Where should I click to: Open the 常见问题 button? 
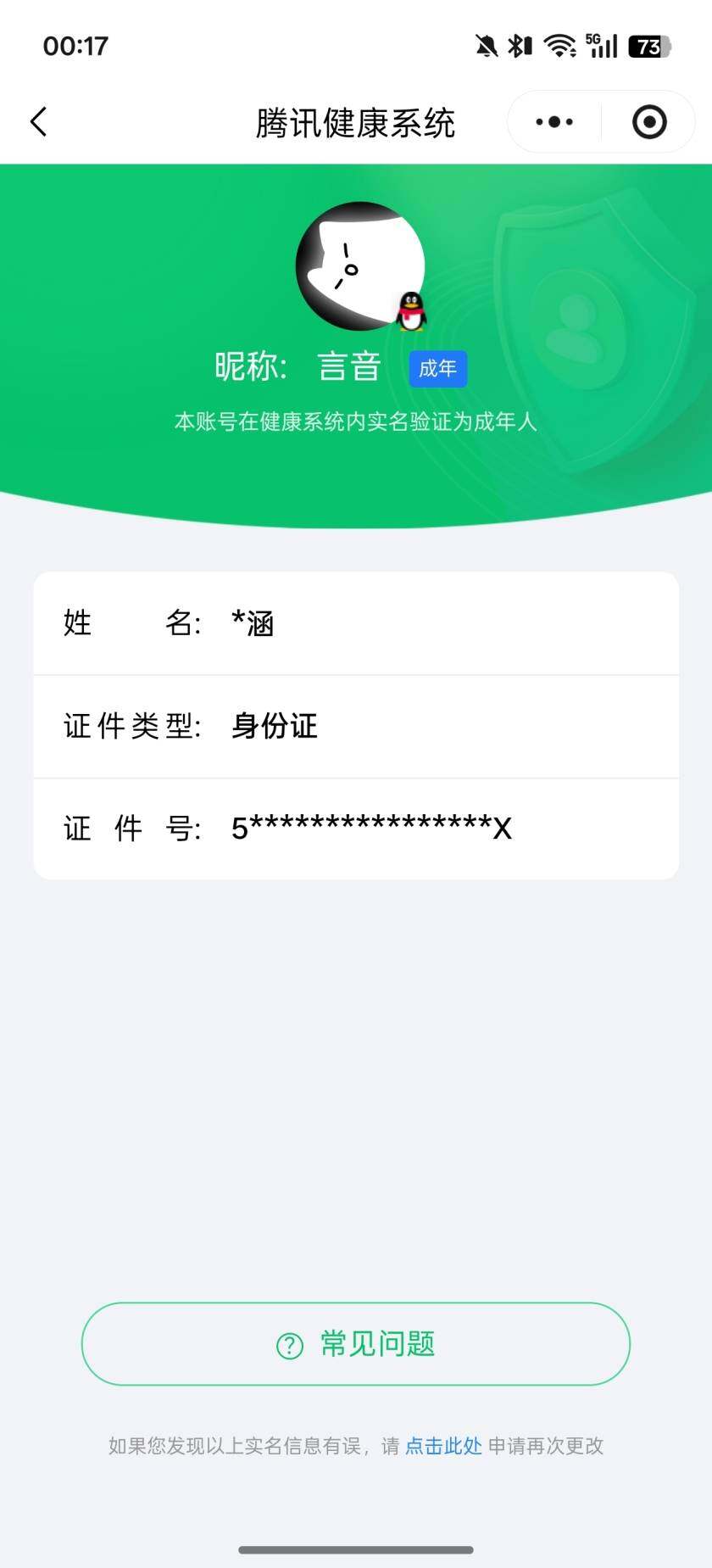coord(356,1344)
